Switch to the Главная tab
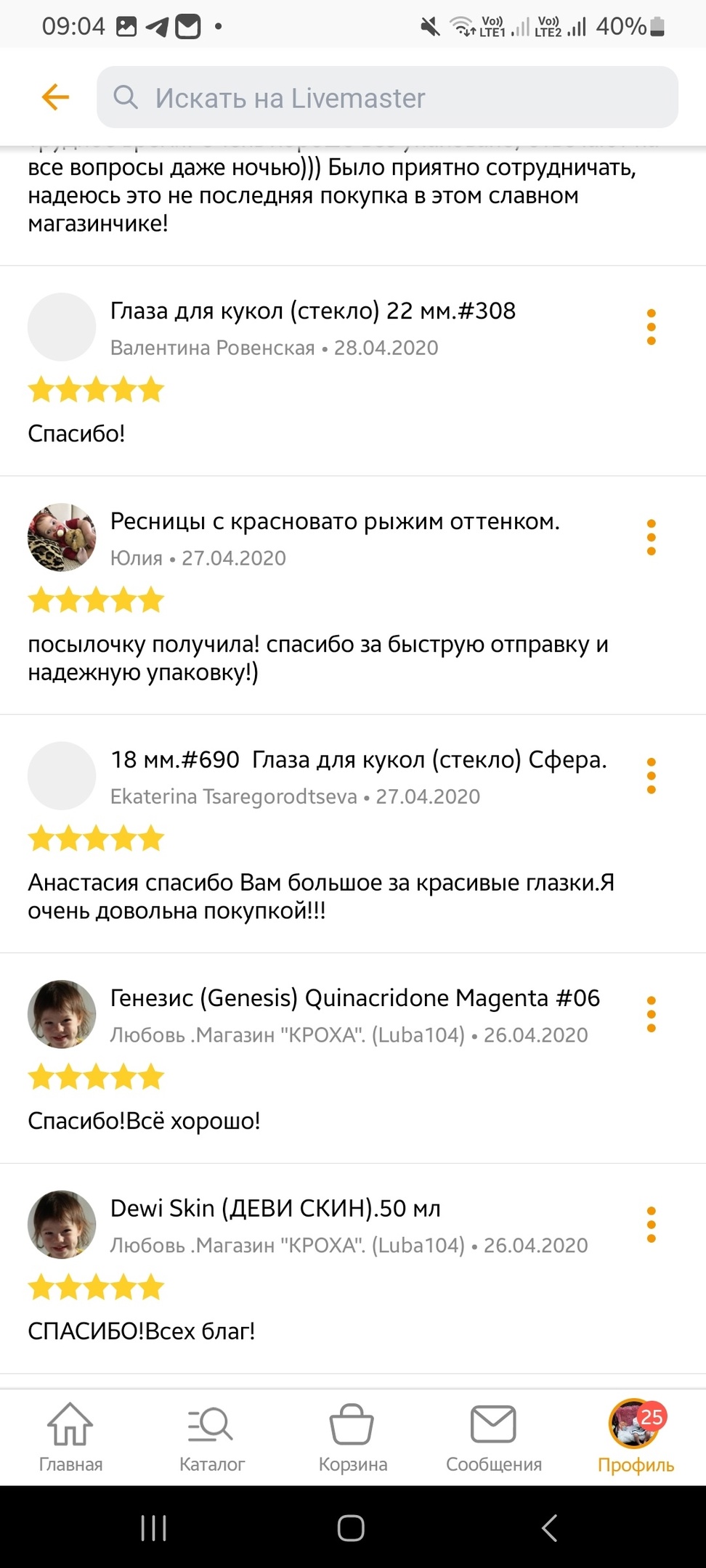 click(70, 1437)
